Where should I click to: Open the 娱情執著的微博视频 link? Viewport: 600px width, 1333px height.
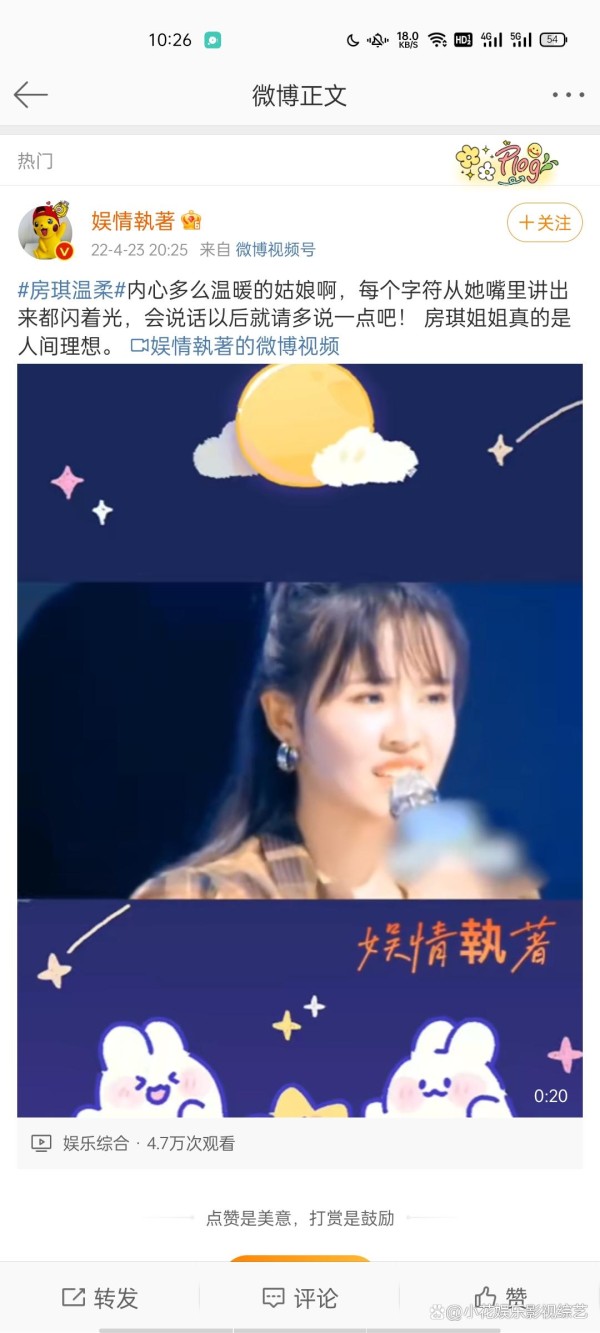(x=235, y=346)
